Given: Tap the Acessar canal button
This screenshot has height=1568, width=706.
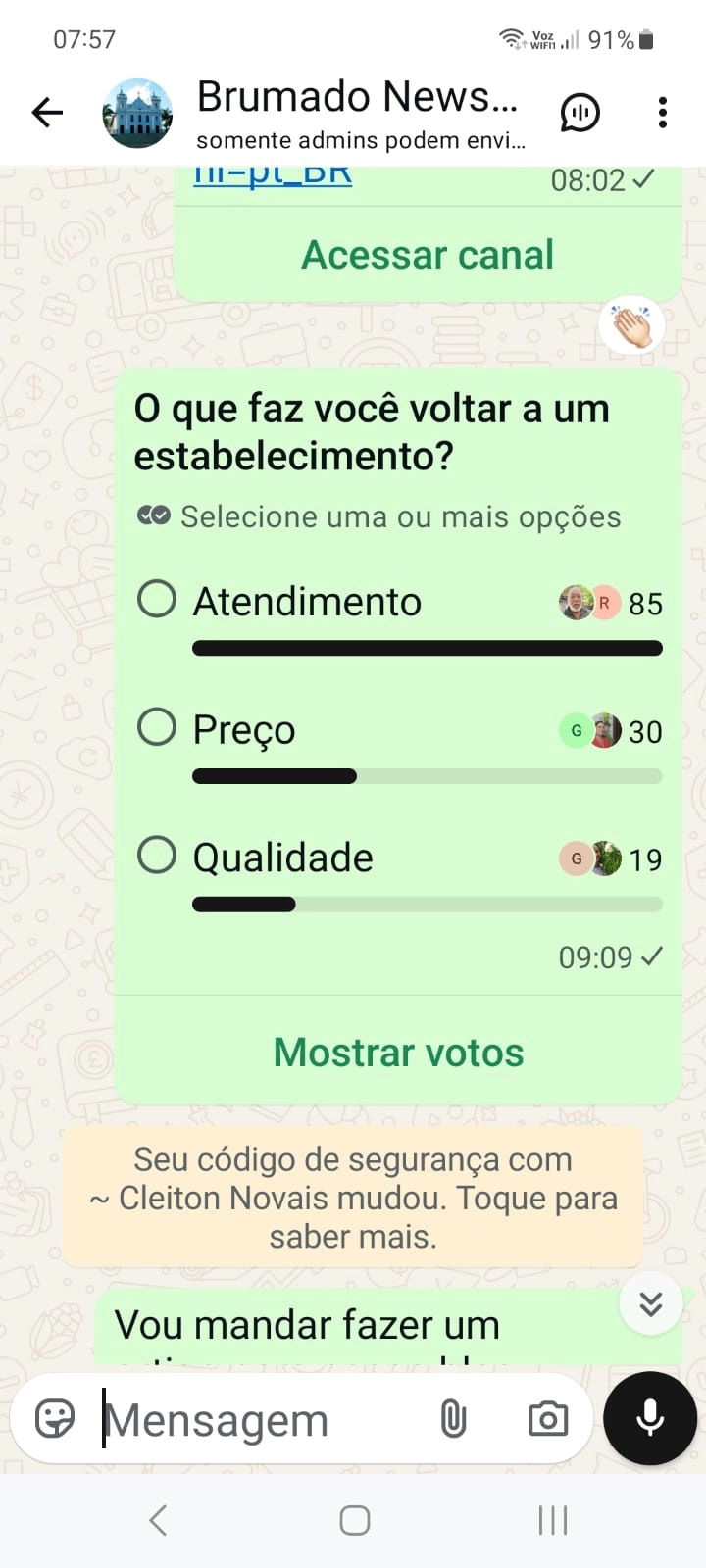Looking at the screenshot, I should coord(428,255).
